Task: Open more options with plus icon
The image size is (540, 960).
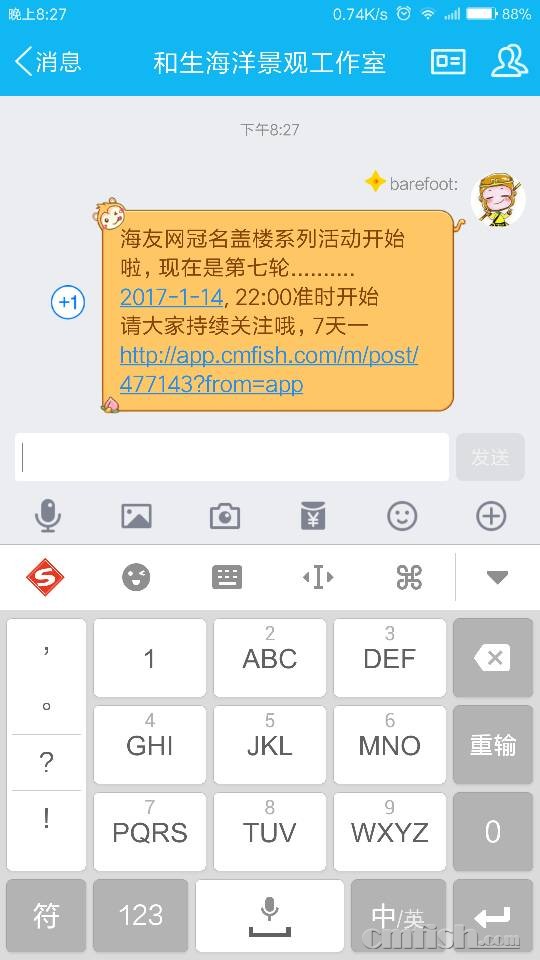Action: pyautogui.click(x=491, y=516)
